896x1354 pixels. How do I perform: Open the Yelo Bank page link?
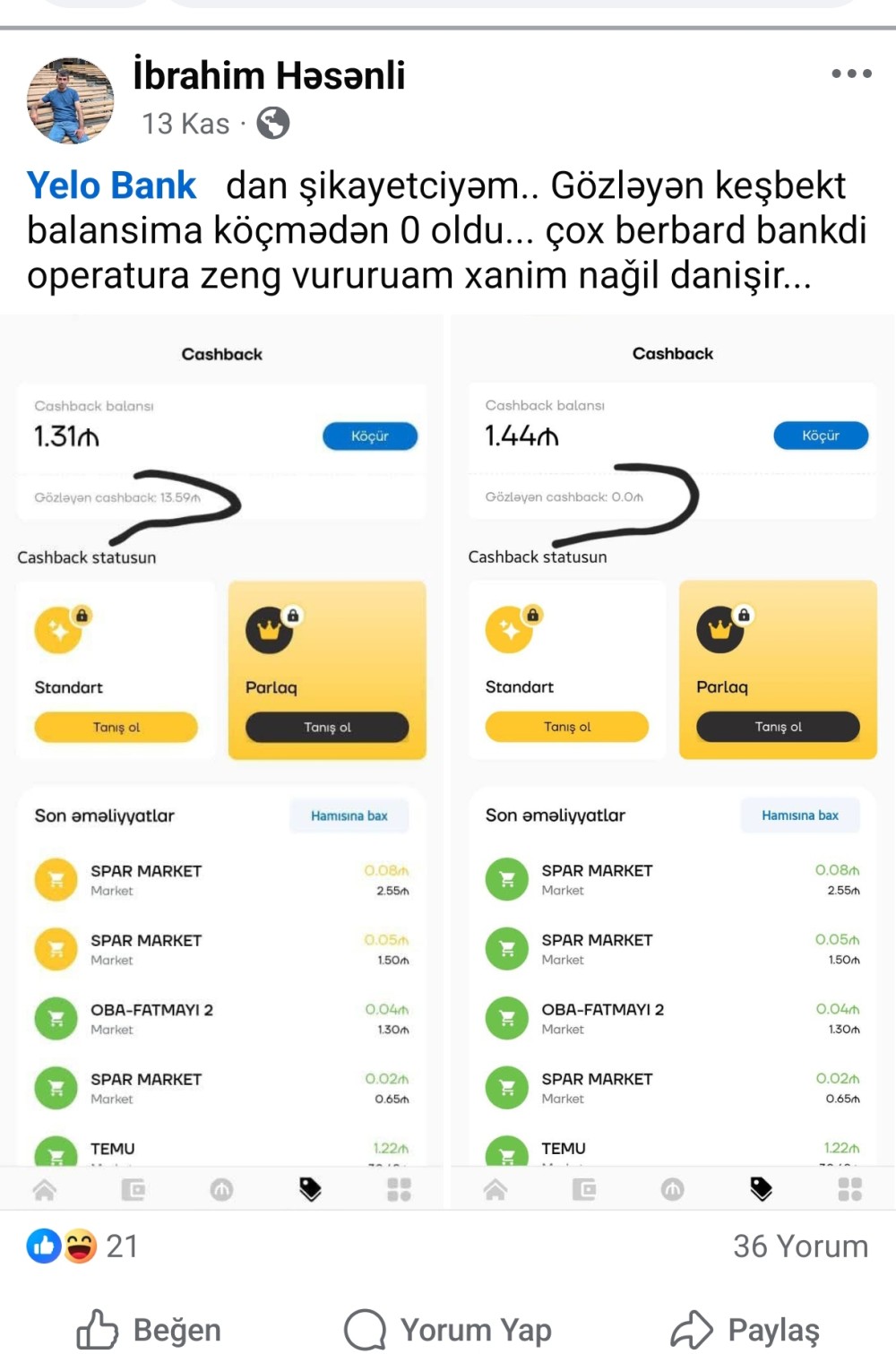click(111, 185)
